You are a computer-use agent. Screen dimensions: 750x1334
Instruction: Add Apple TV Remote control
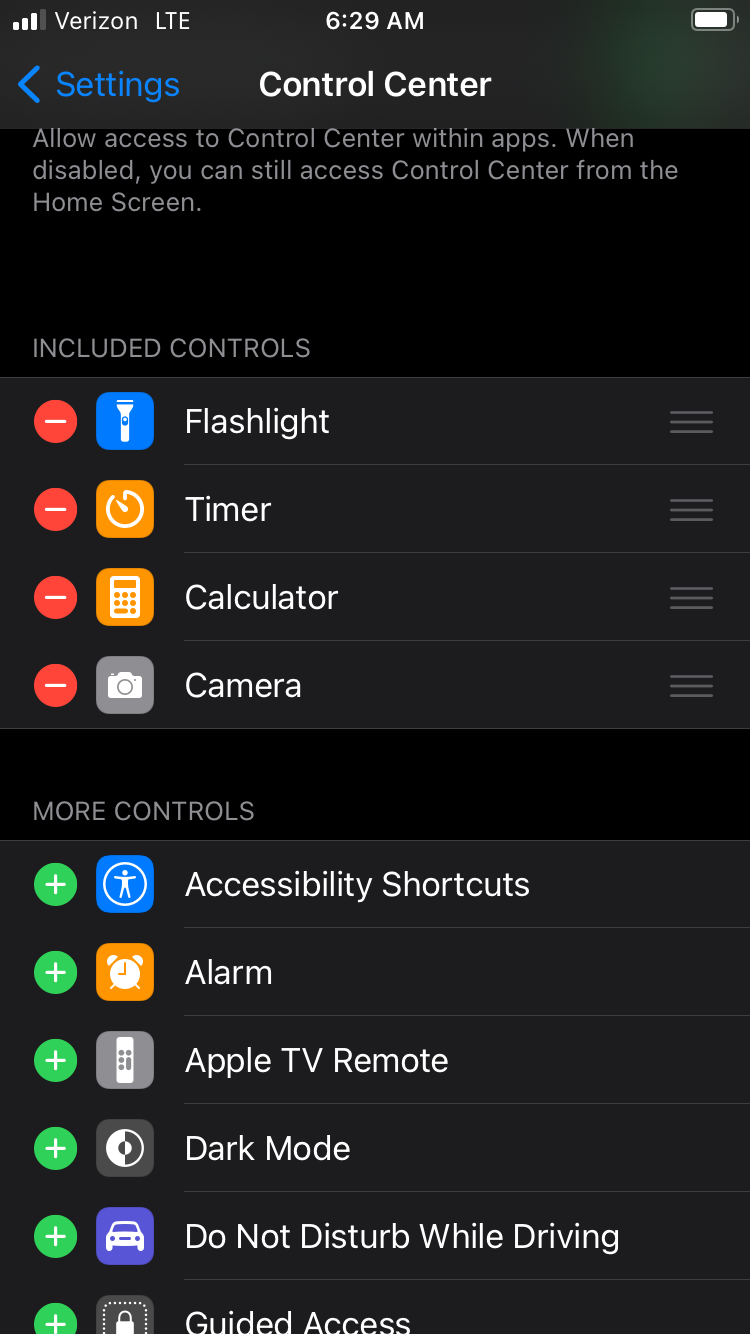pos(56,1060)
